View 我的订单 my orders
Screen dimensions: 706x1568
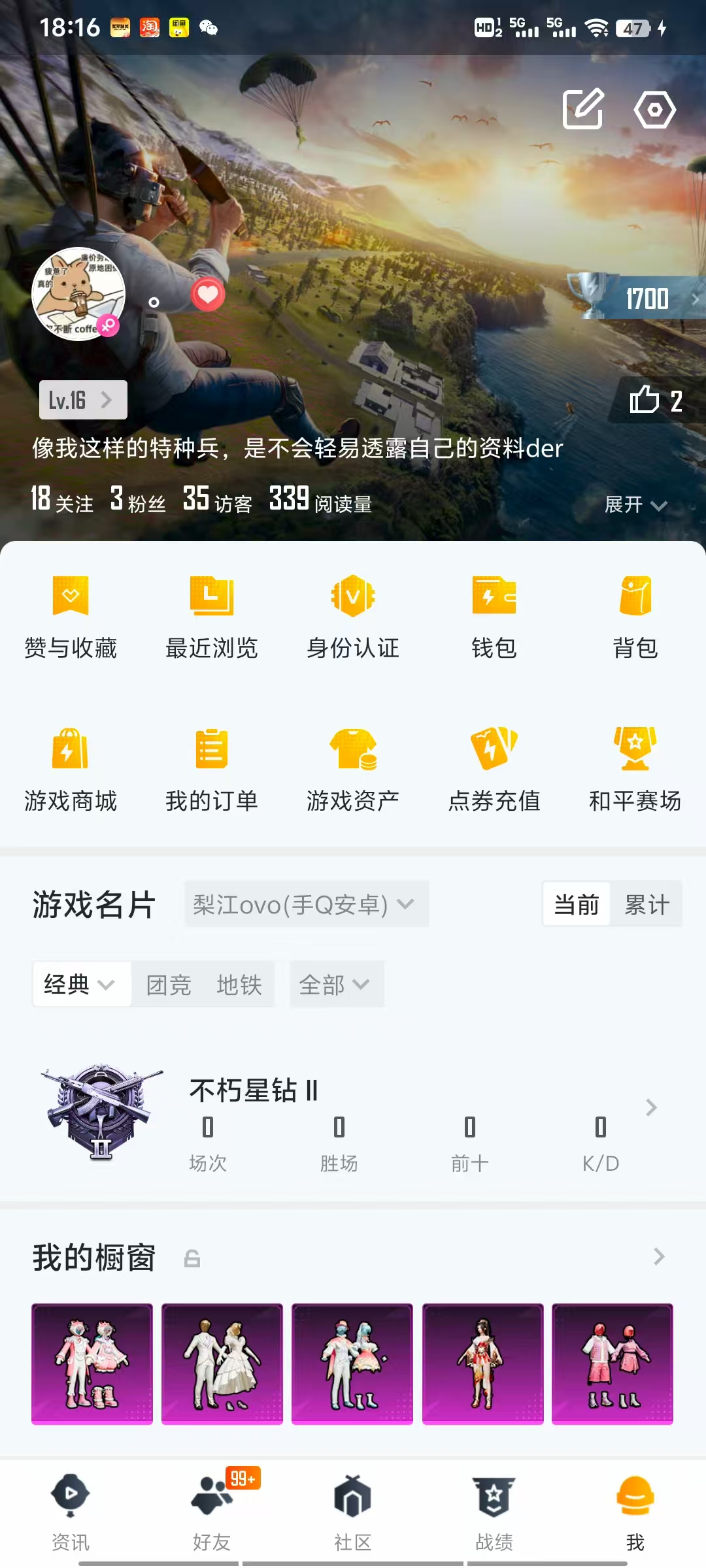(212, 769)
